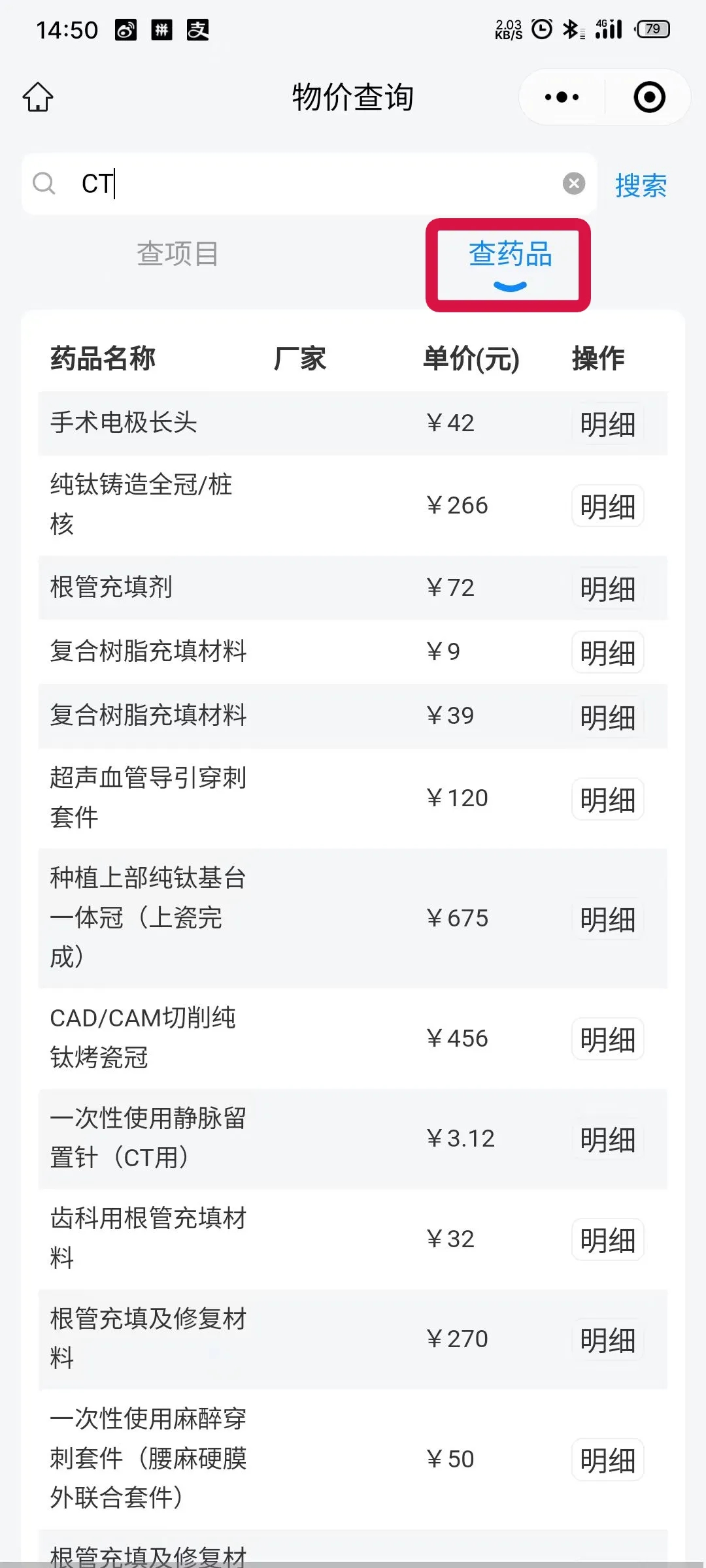Open 明细 for 超声血管导引穿刺套件
The width and height of the screenshot is (706, 1568).
point(607,799)
